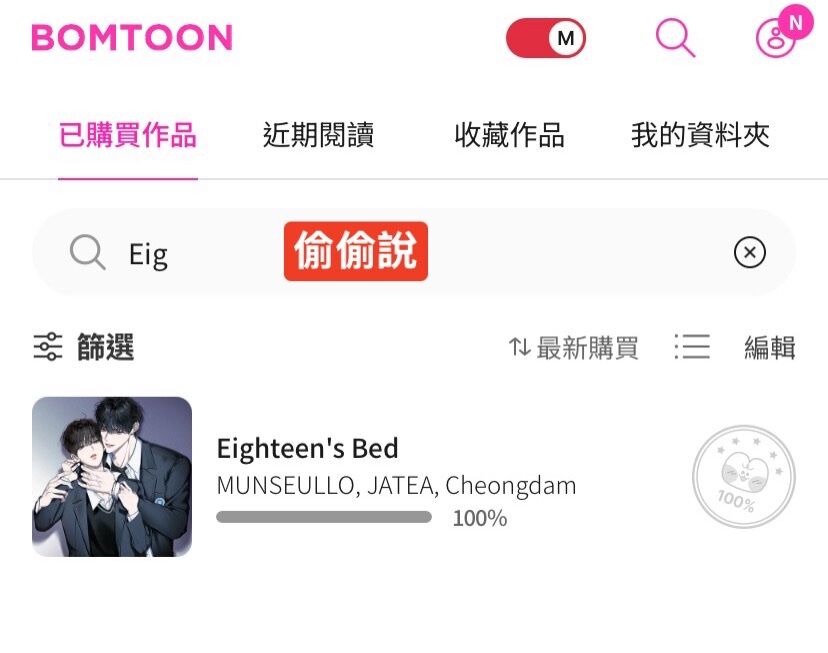828x653 pixels.
Task: Open the search magnifier in header
Action: coord(675,38)
